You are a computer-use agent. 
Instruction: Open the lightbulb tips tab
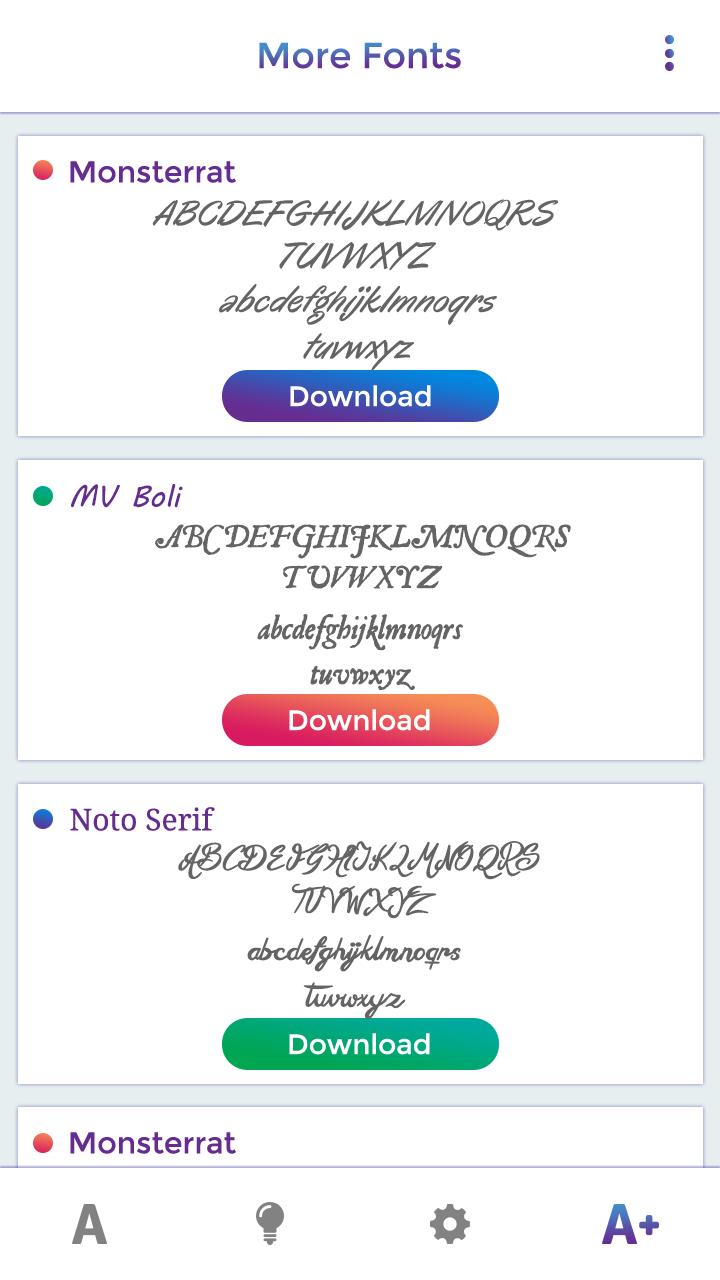[270, 1224]
